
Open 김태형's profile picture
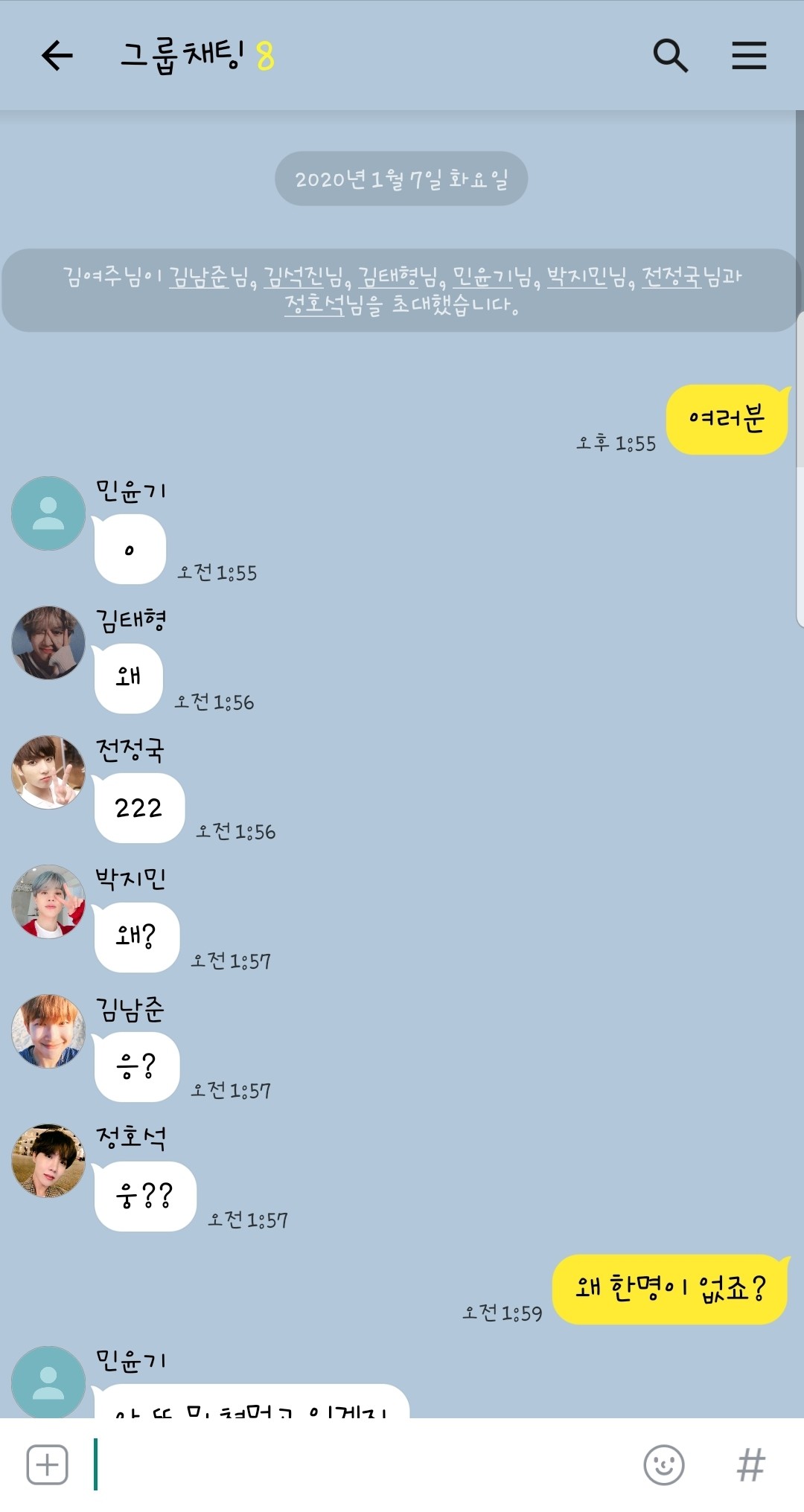(48, 643)
